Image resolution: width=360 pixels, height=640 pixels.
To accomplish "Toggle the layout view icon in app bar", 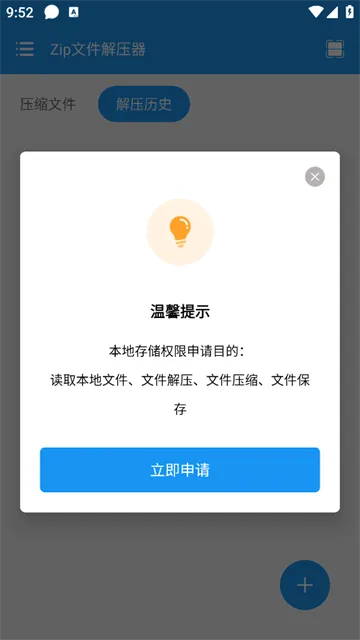I will tap(335, 49).
